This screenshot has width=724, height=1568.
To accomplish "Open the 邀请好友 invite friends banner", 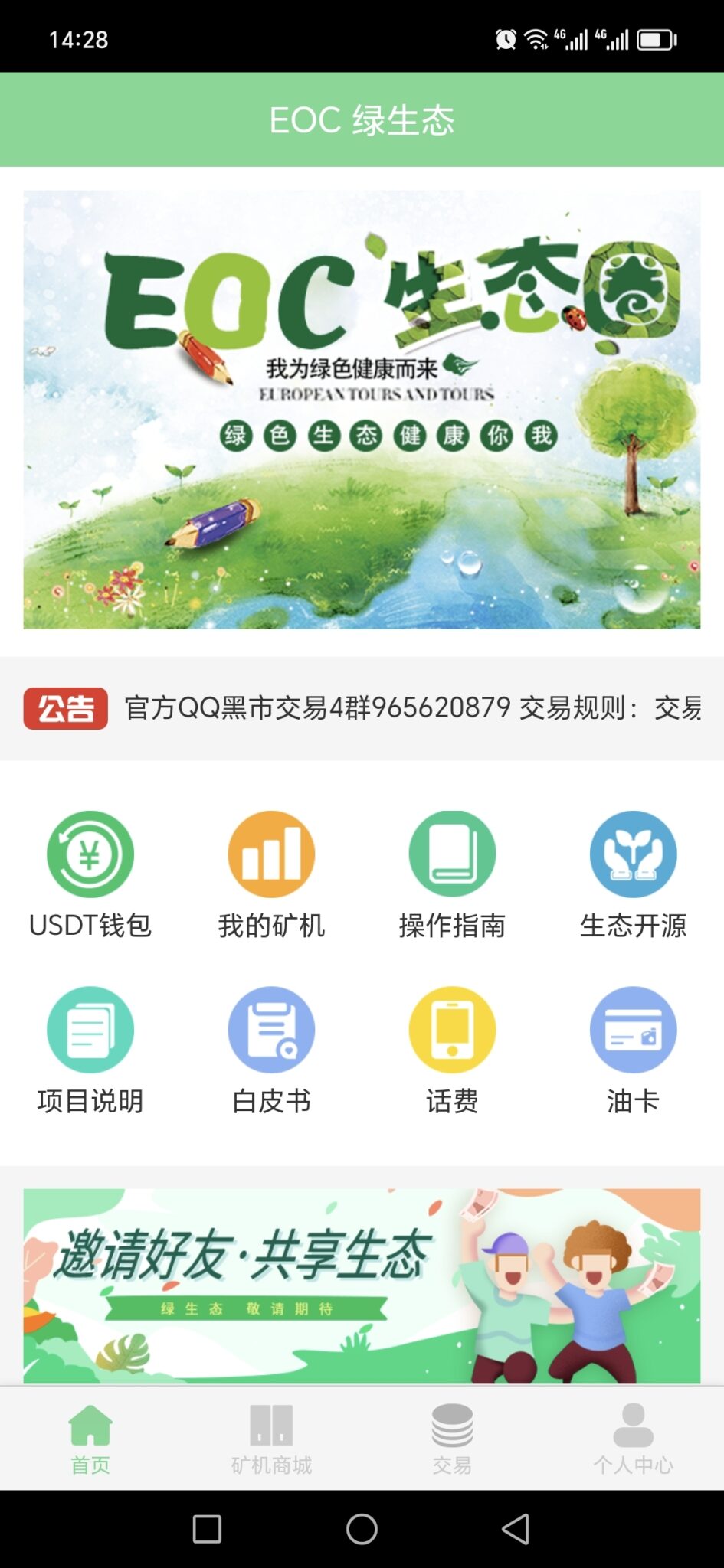I will (x=362, y=1285).
